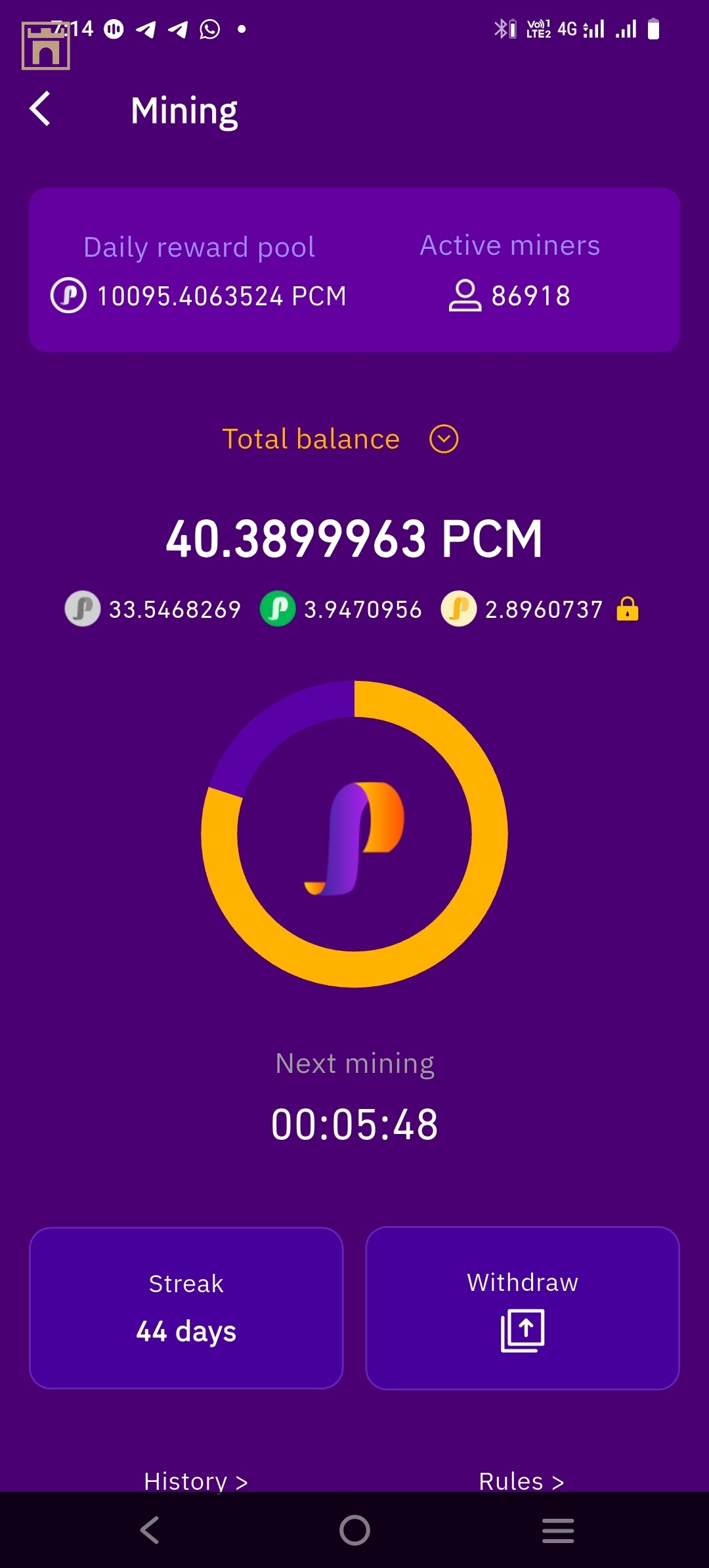Open the system recent apps
Image resolution: width=709 pixels, height=1568 pixels.
click(x=558, y=1531)
